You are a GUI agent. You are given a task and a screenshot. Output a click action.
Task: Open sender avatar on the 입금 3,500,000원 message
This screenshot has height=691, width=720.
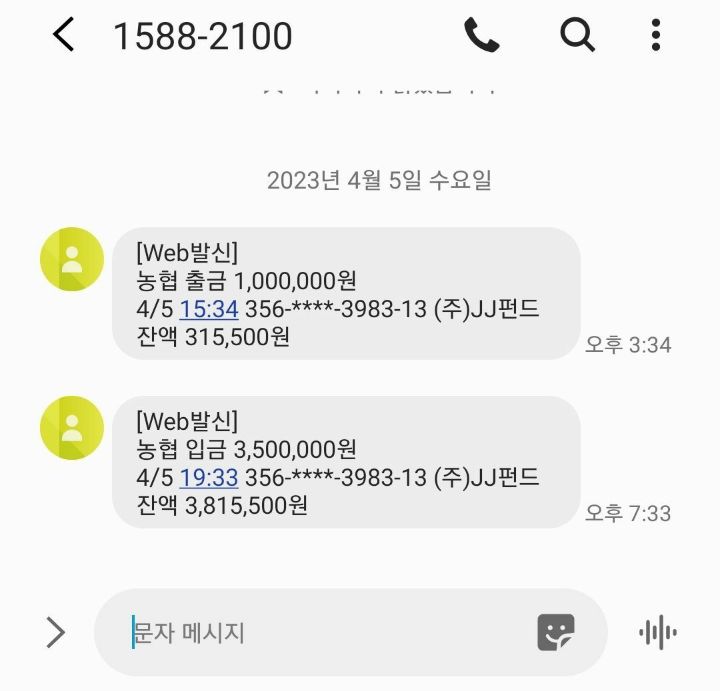click(72, 428)
